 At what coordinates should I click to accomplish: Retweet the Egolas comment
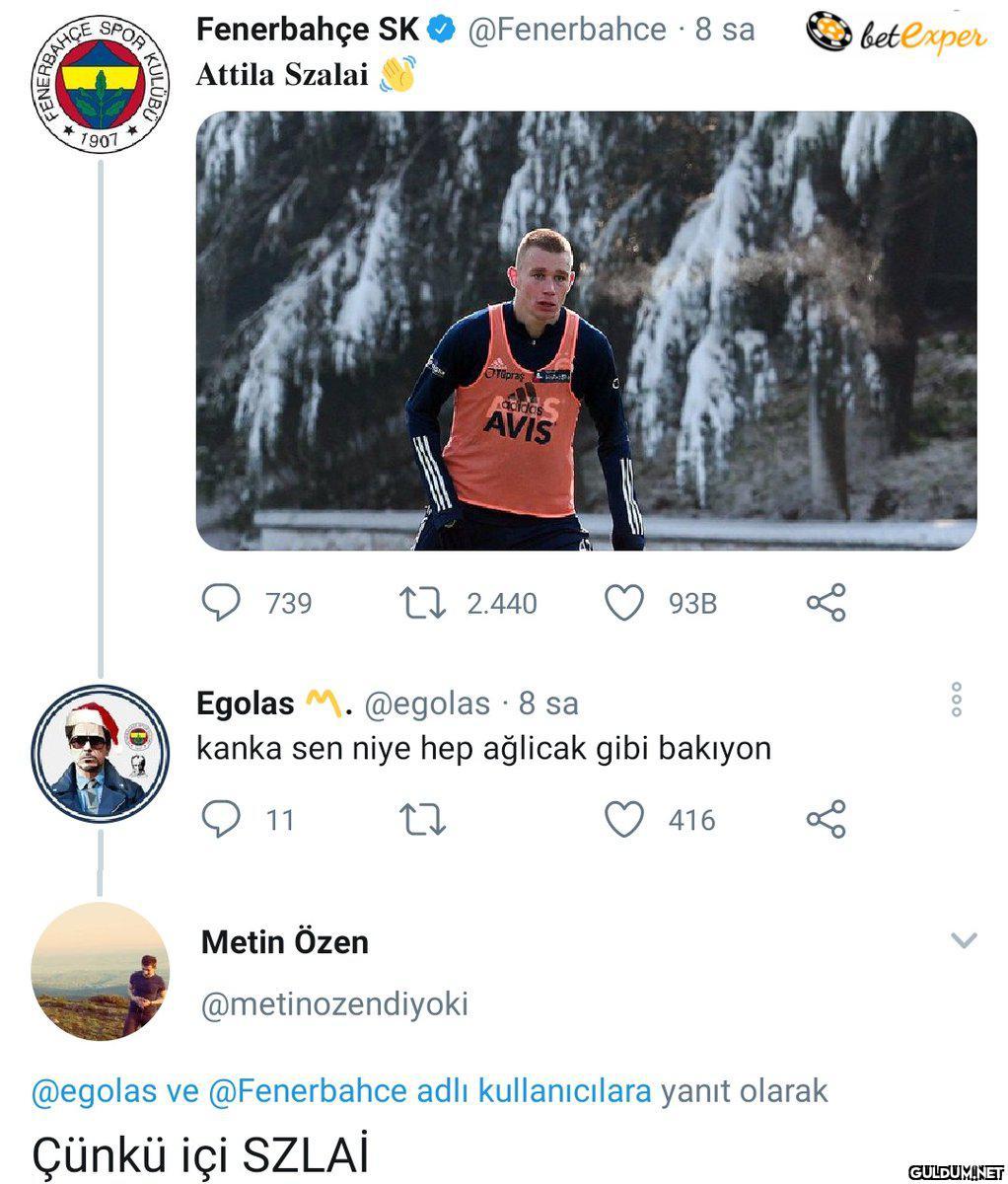point(422,819)
